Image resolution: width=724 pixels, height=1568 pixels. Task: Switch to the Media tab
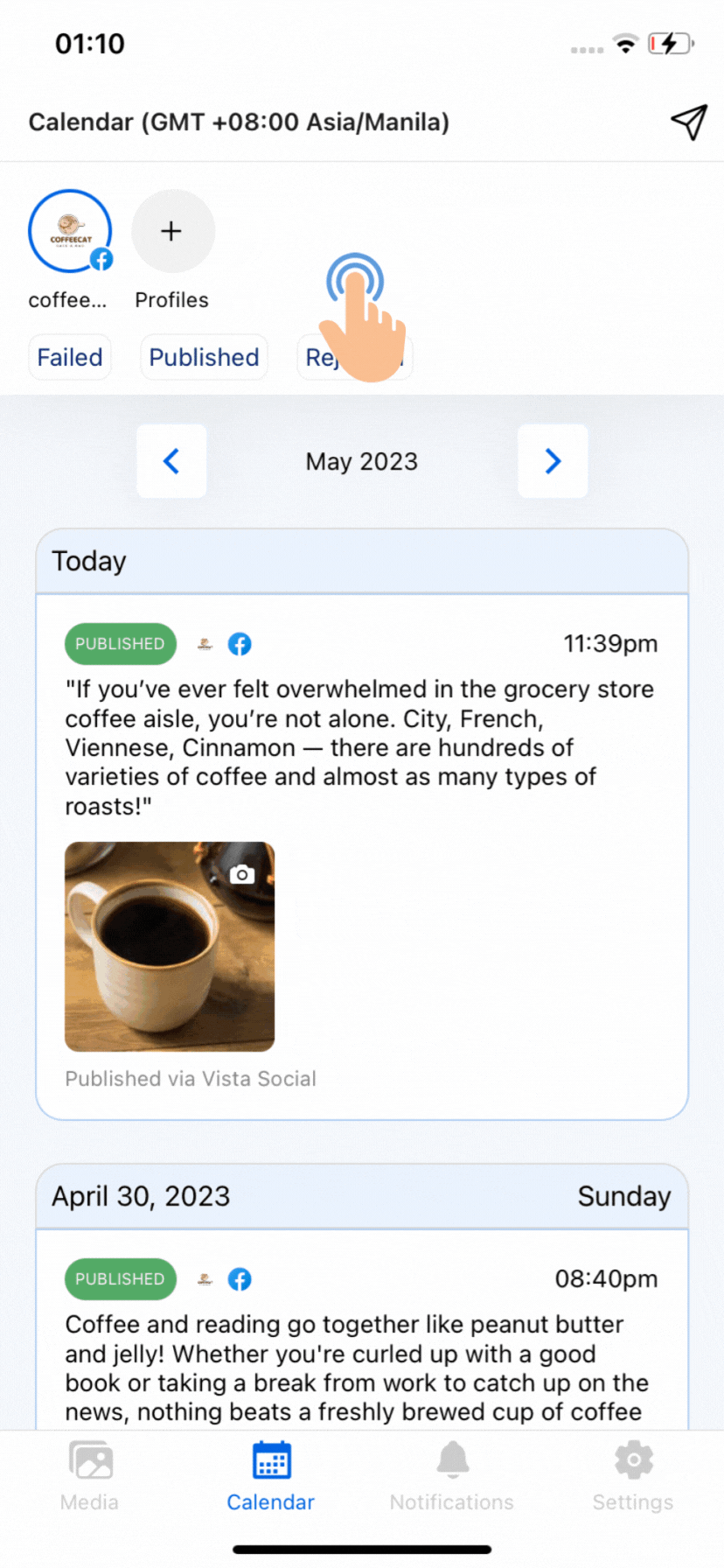click(89, 1477)
